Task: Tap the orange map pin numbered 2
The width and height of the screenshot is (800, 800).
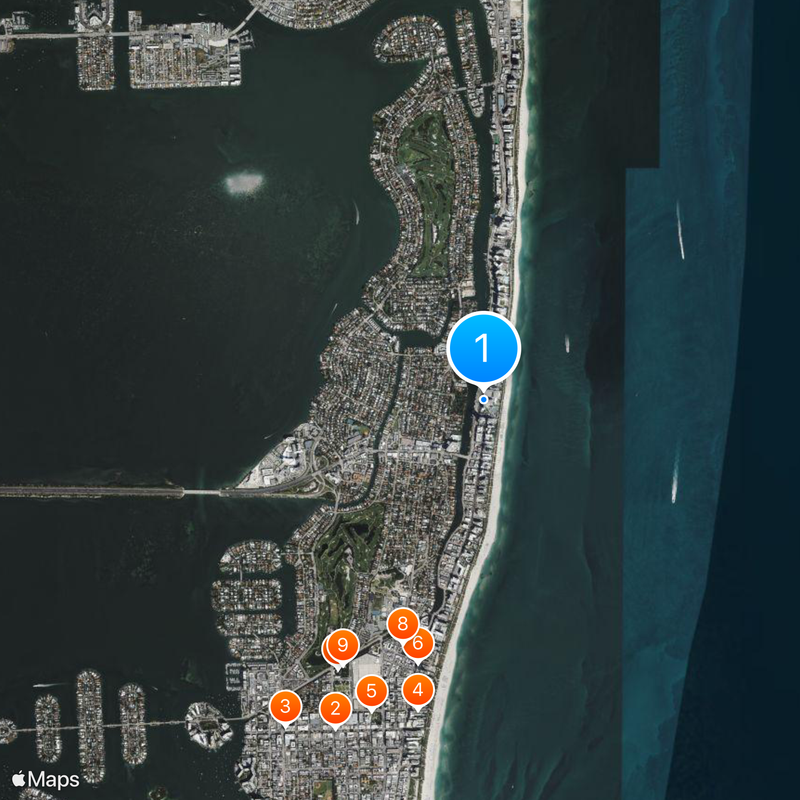Action: tap(334, 709)
